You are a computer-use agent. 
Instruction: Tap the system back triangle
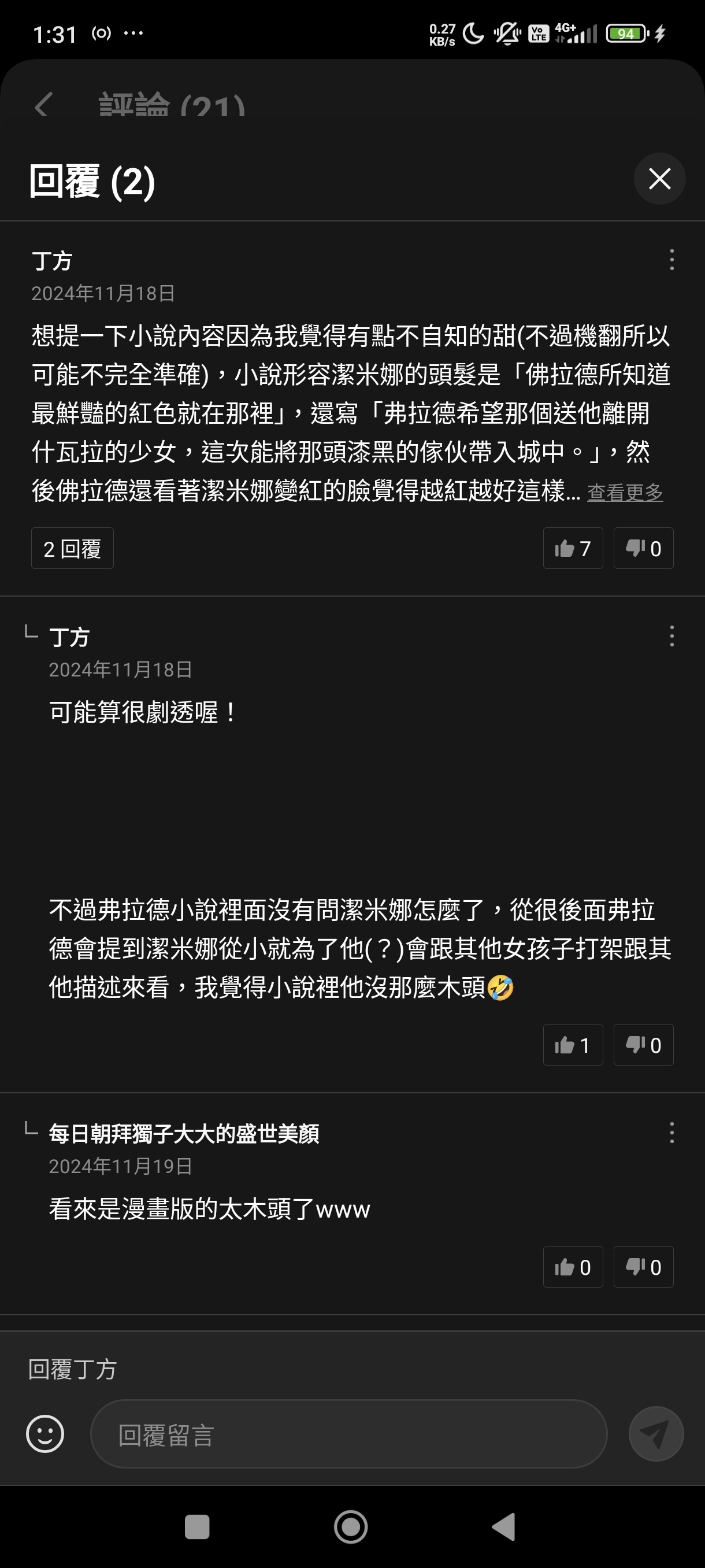[x=504, y=1527]
